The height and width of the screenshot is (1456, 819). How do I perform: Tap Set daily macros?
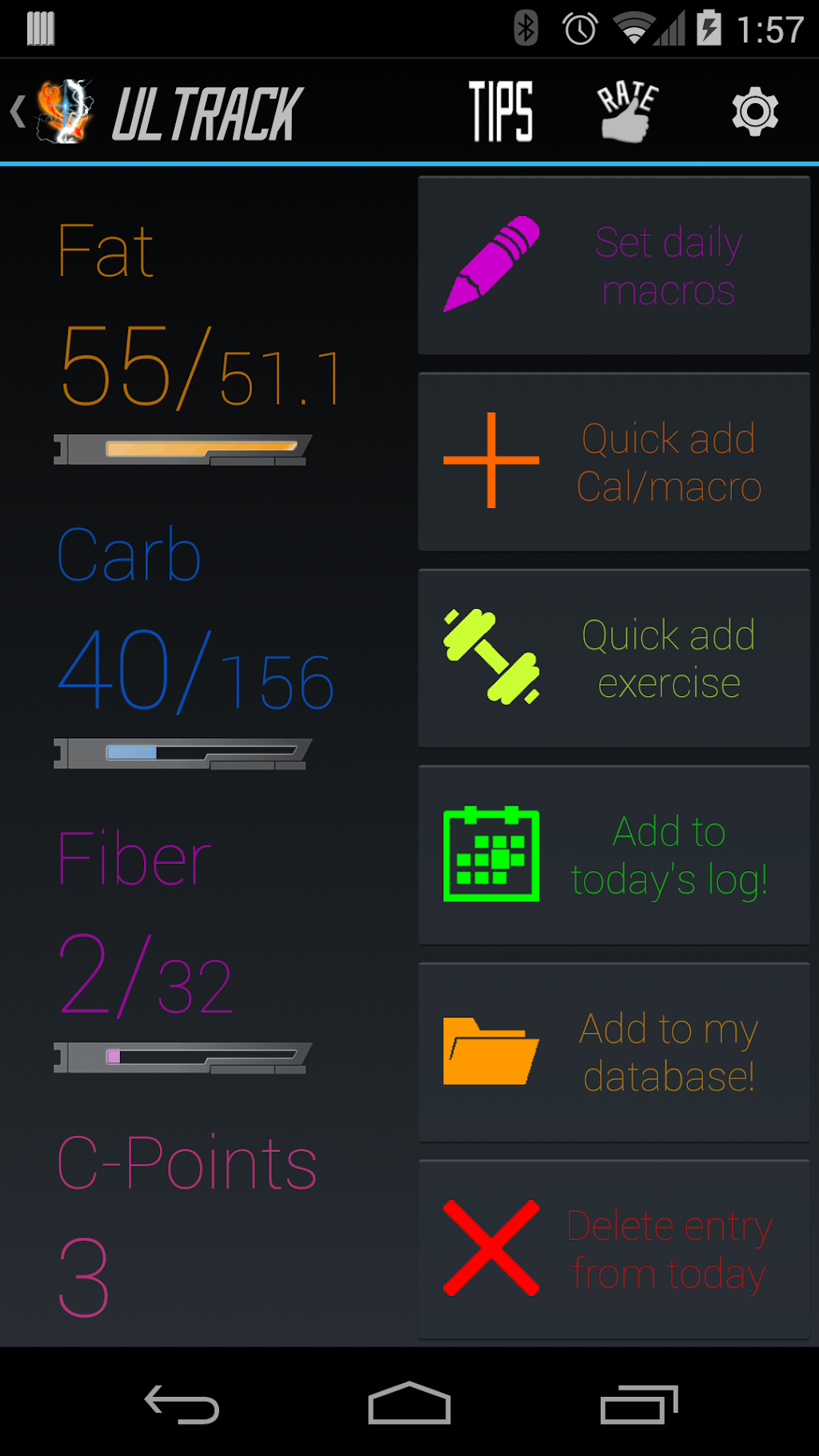tap(613, 266)
